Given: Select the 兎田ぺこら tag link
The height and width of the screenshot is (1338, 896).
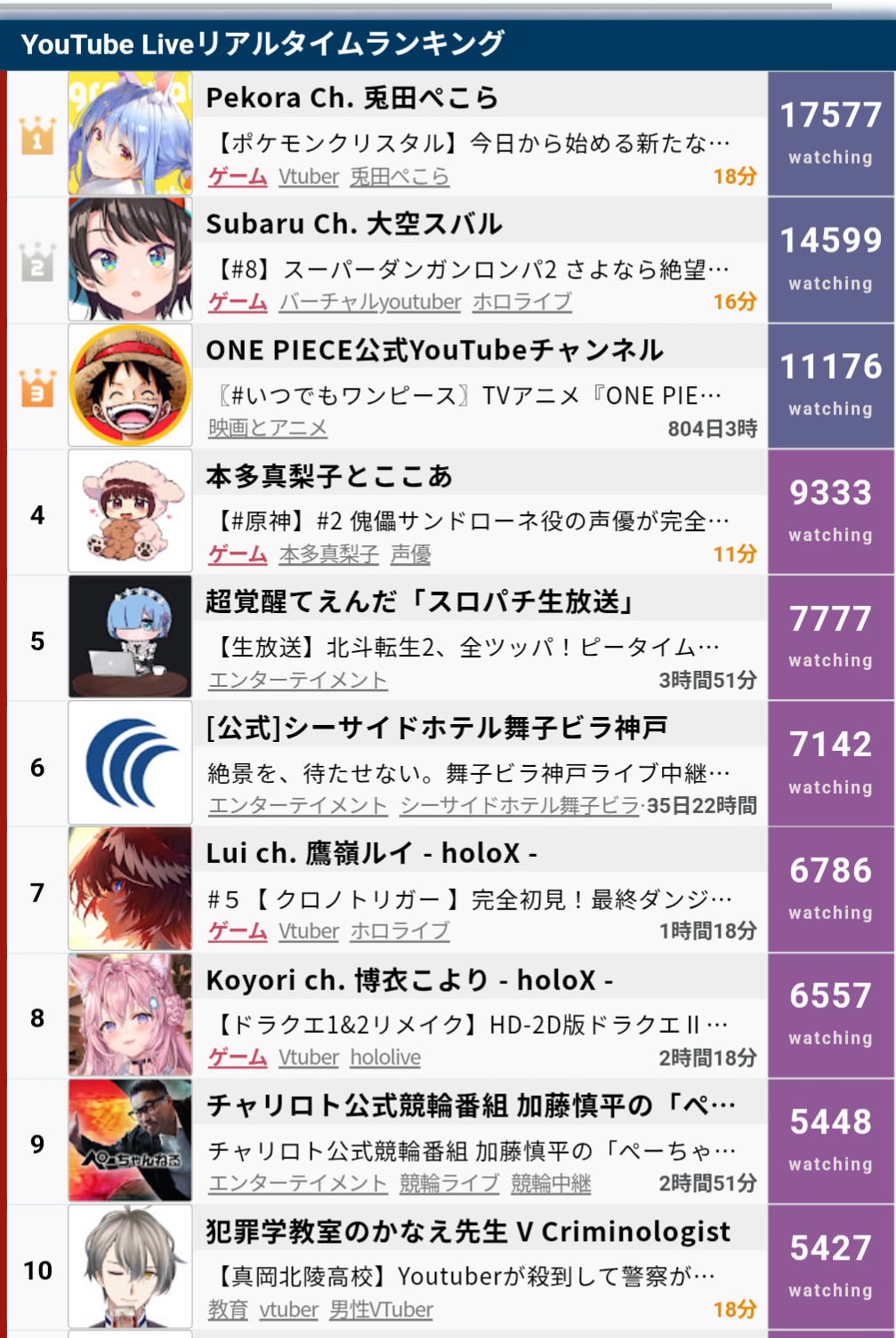Looking at the screenshot, I should click(x=400, y=177).
